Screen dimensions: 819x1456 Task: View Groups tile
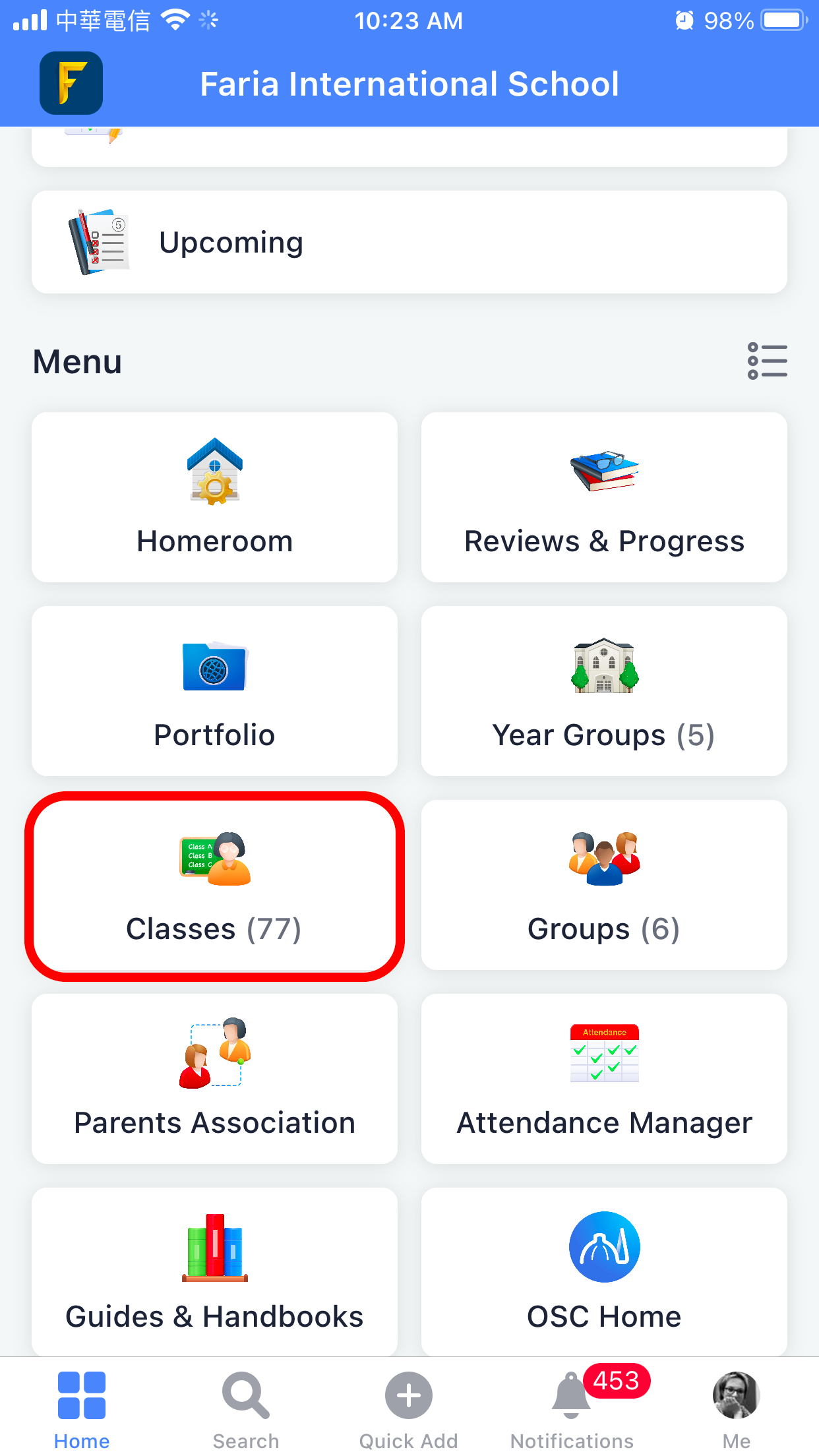pyautogui.click(x=604, y=885)
